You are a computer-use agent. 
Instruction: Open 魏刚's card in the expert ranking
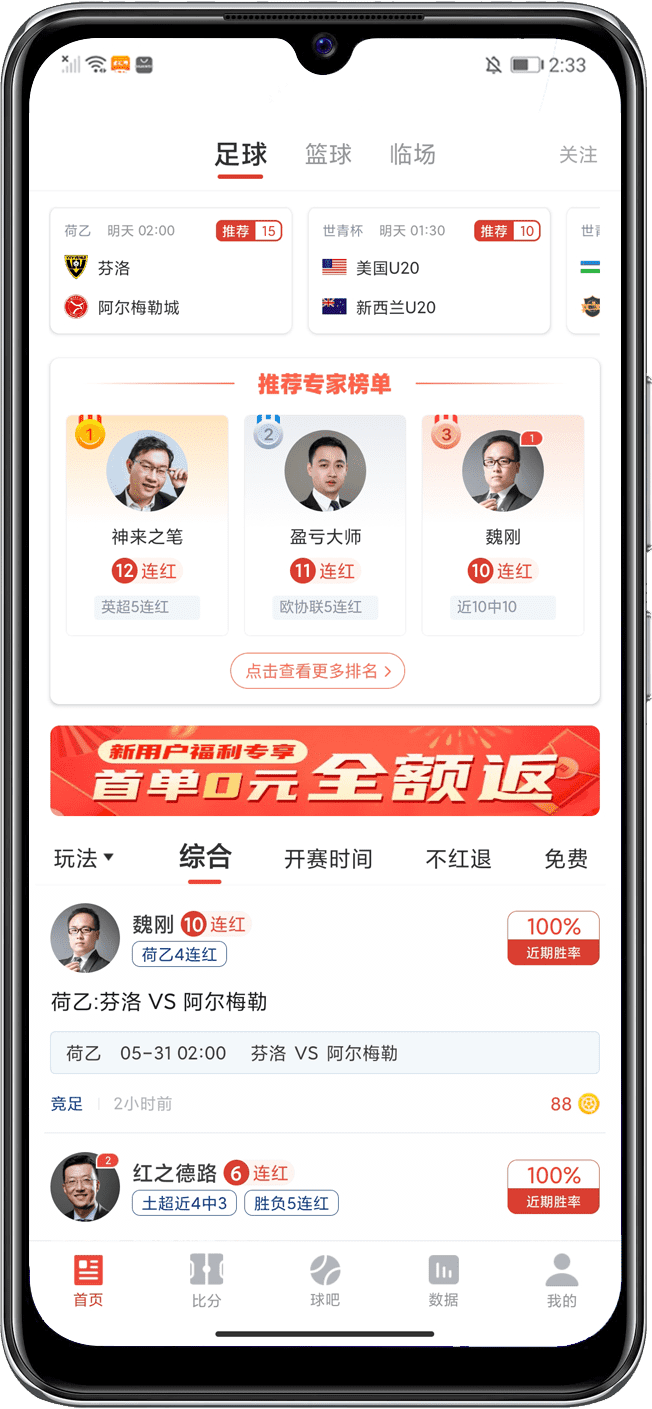(503, 524)
